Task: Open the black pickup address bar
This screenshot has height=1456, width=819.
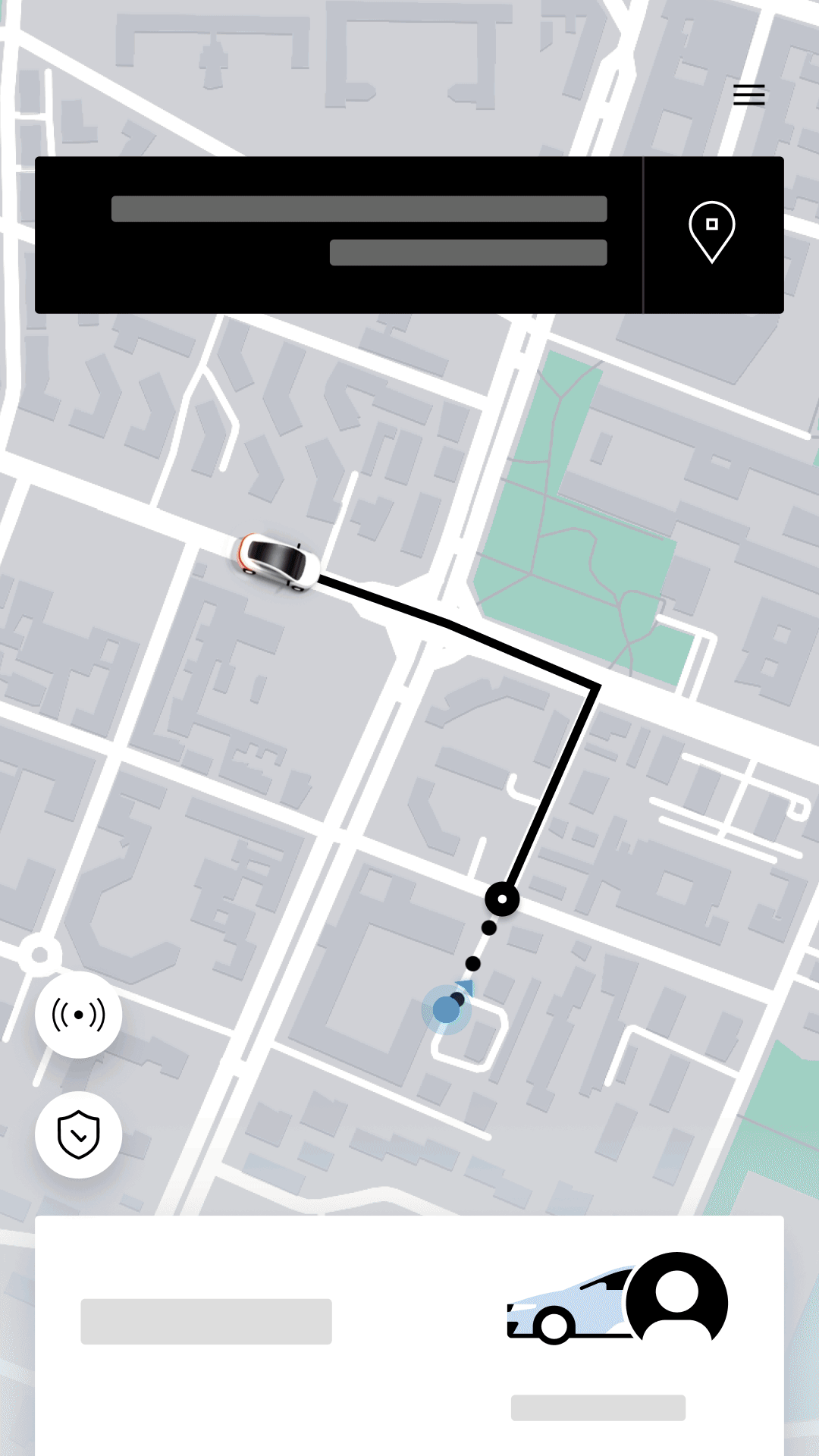Action: [x=339, y=234]
